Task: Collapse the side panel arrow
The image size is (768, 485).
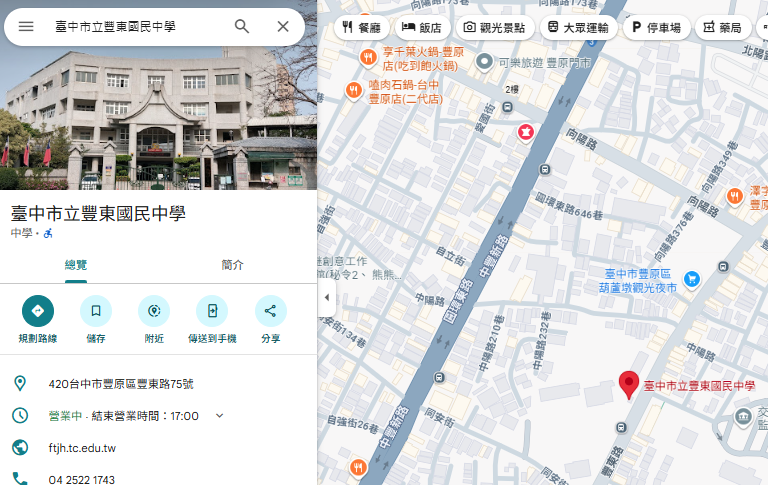Action: (326, 298)
